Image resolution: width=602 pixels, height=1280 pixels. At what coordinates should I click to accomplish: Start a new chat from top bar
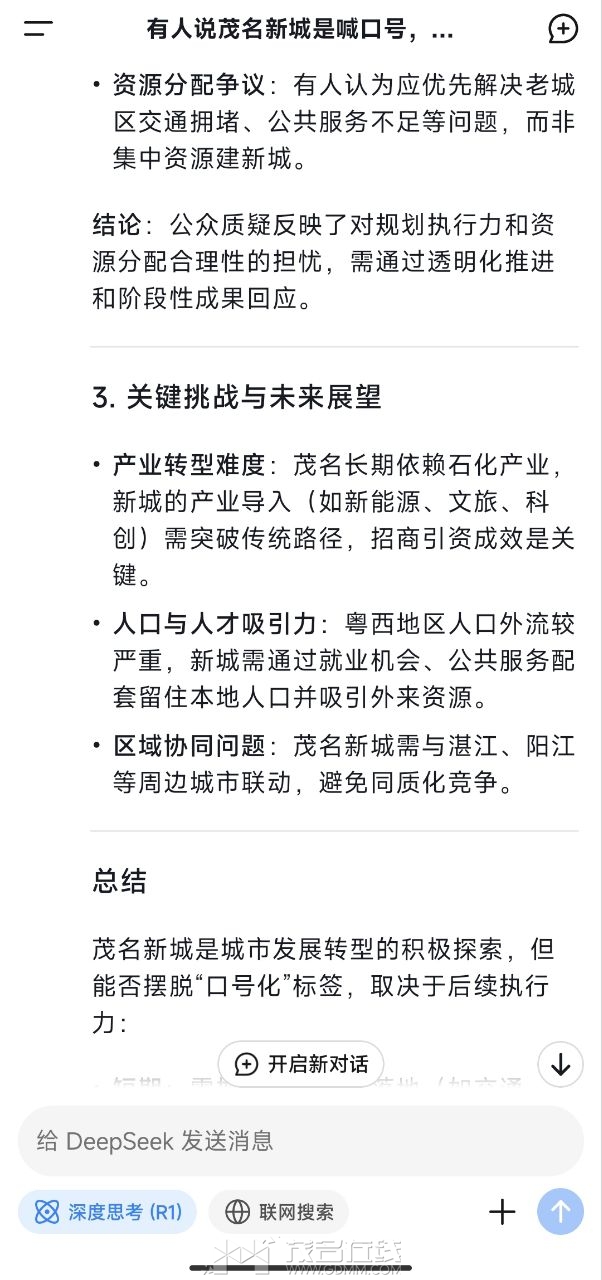563,29
